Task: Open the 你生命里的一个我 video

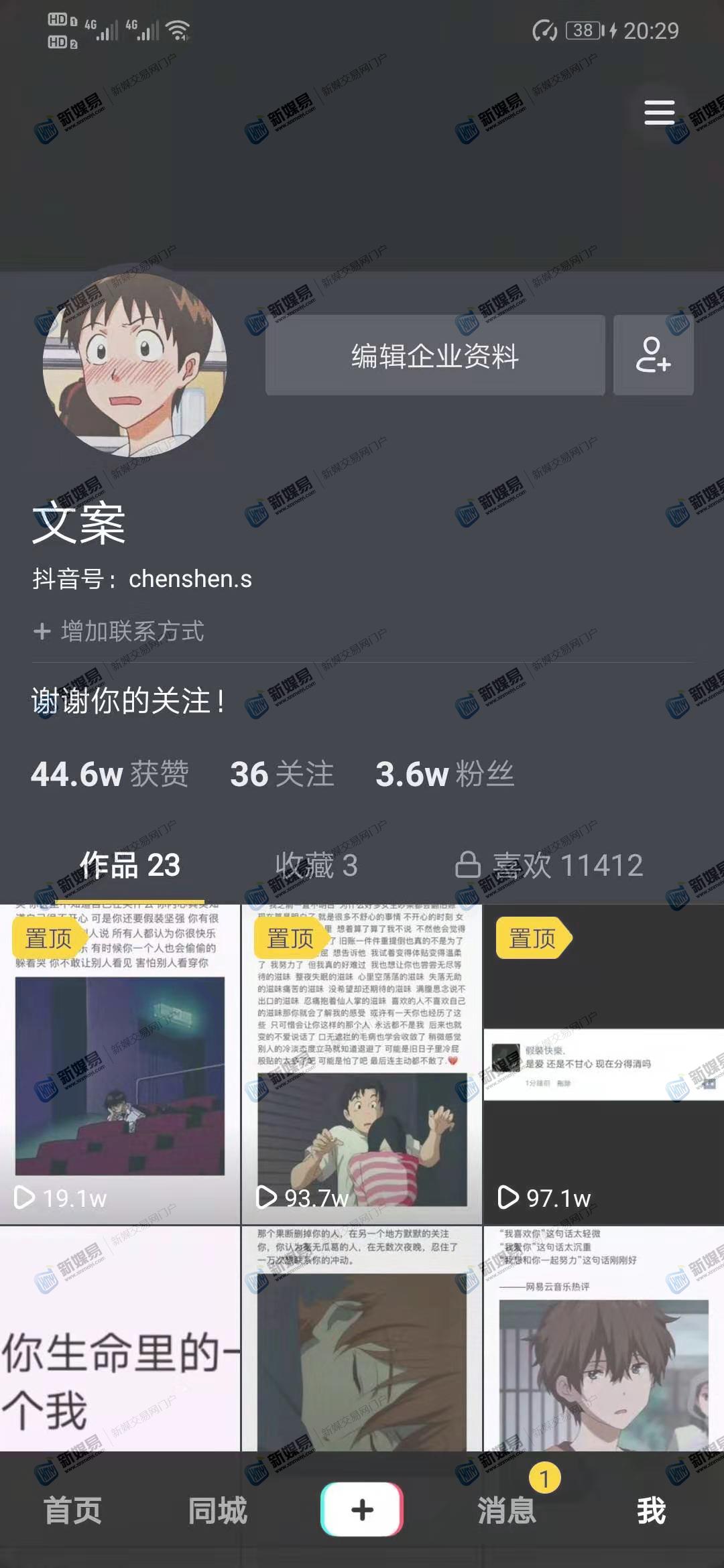Action: (x=120, y=1339)
